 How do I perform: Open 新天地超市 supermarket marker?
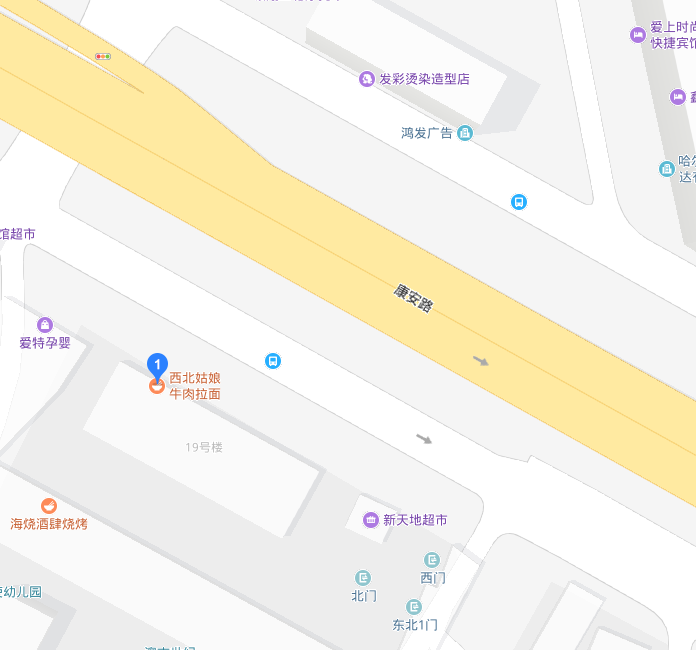tap(367, 520)
